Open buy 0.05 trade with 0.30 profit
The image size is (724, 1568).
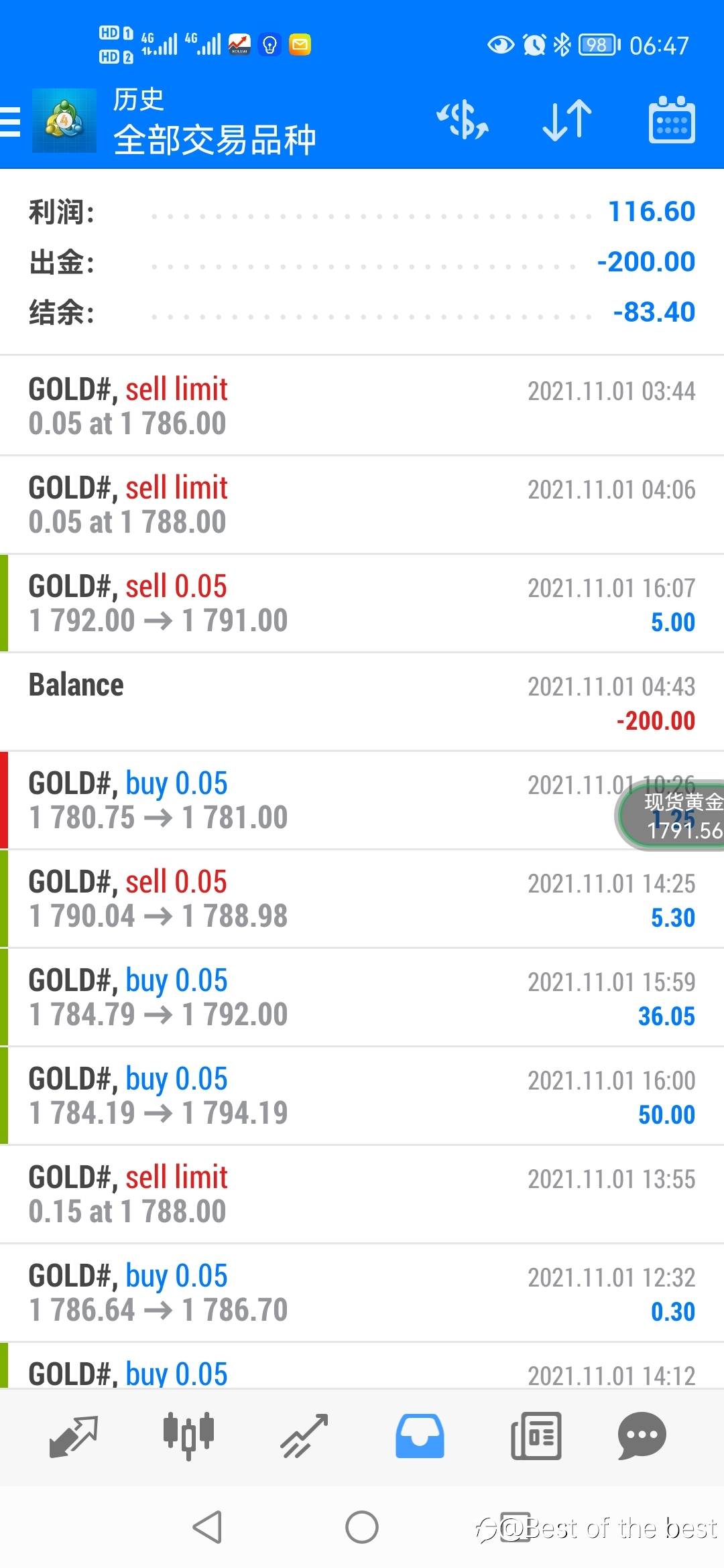click(362, 1293)
